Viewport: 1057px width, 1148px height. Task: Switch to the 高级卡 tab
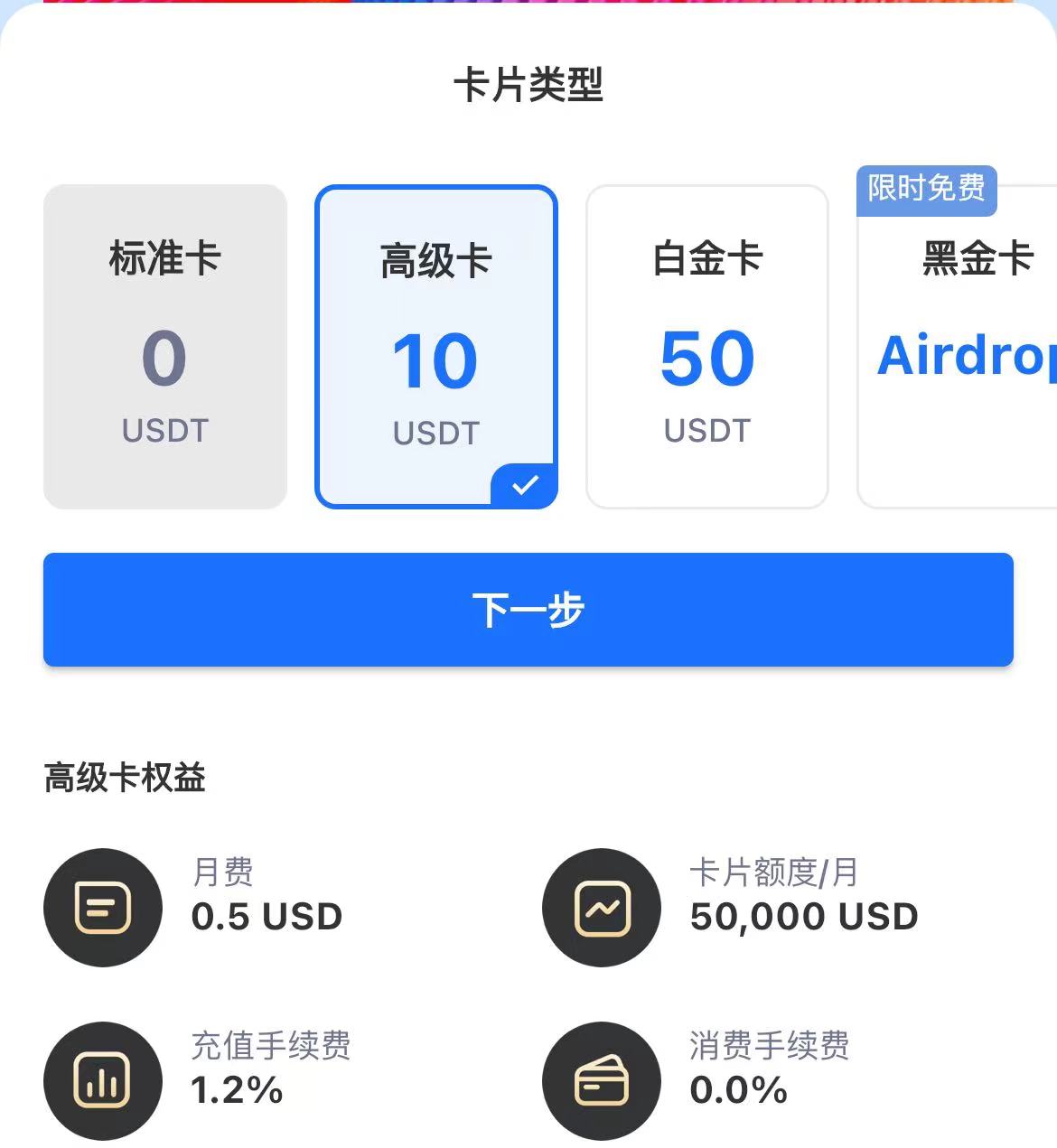436,344
